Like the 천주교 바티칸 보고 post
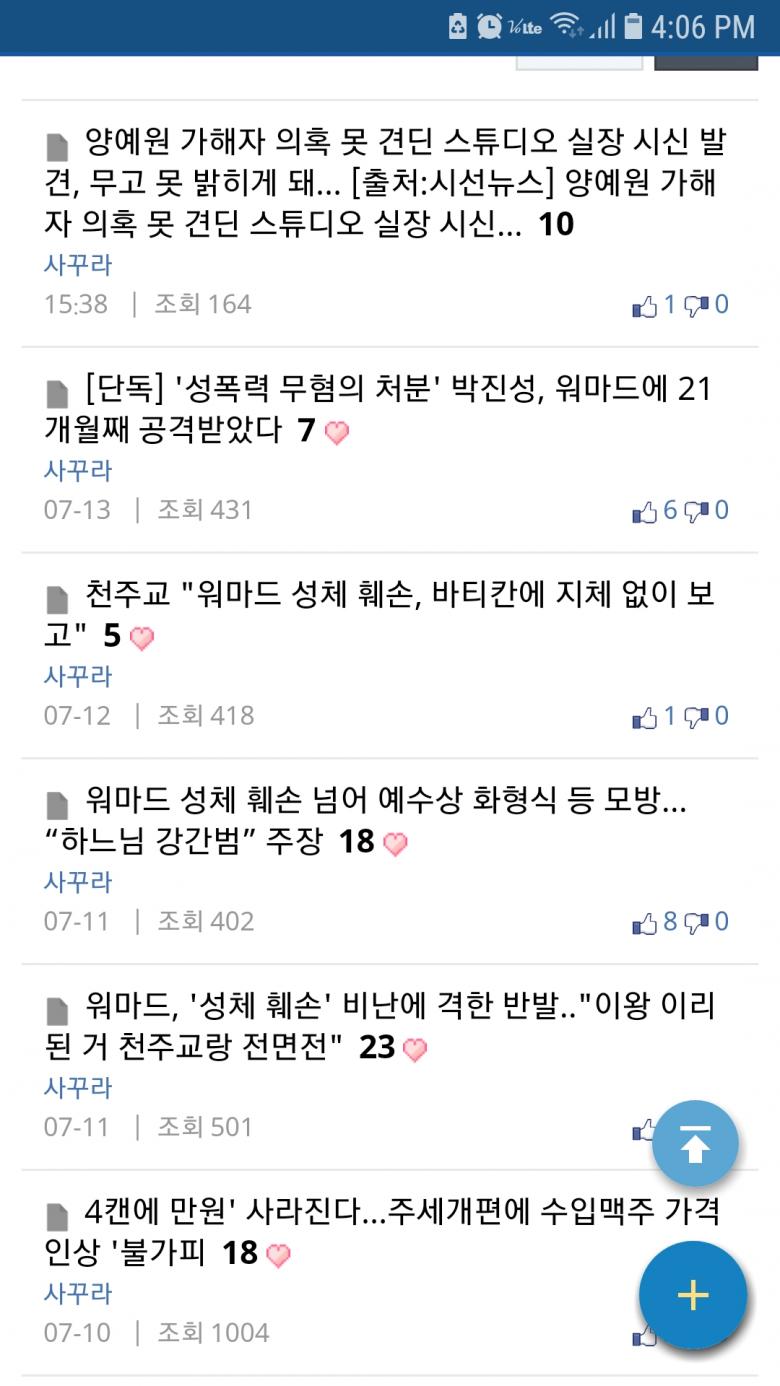780x1386 pixels. click(x=645, y=717)
